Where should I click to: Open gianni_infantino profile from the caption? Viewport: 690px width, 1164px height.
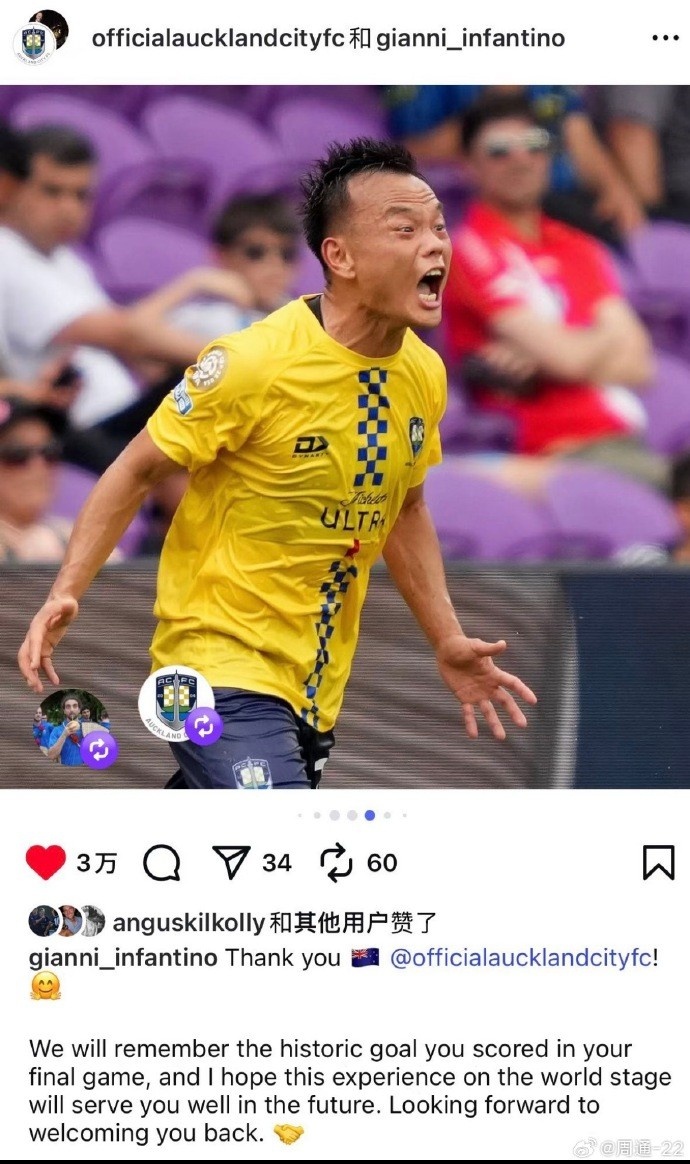click(123, 958)
